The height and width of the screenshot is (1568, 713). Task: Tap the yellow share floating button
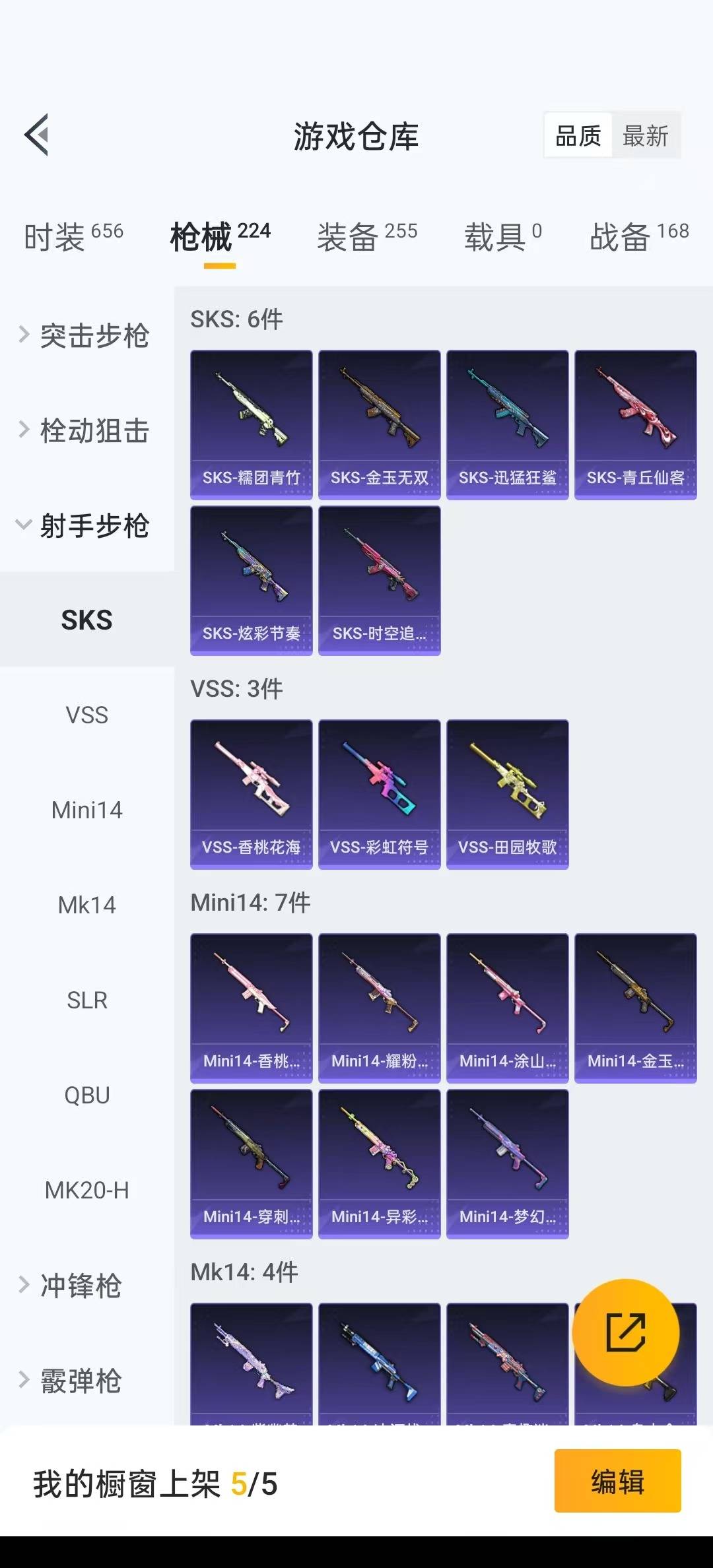pos(625,1332)
